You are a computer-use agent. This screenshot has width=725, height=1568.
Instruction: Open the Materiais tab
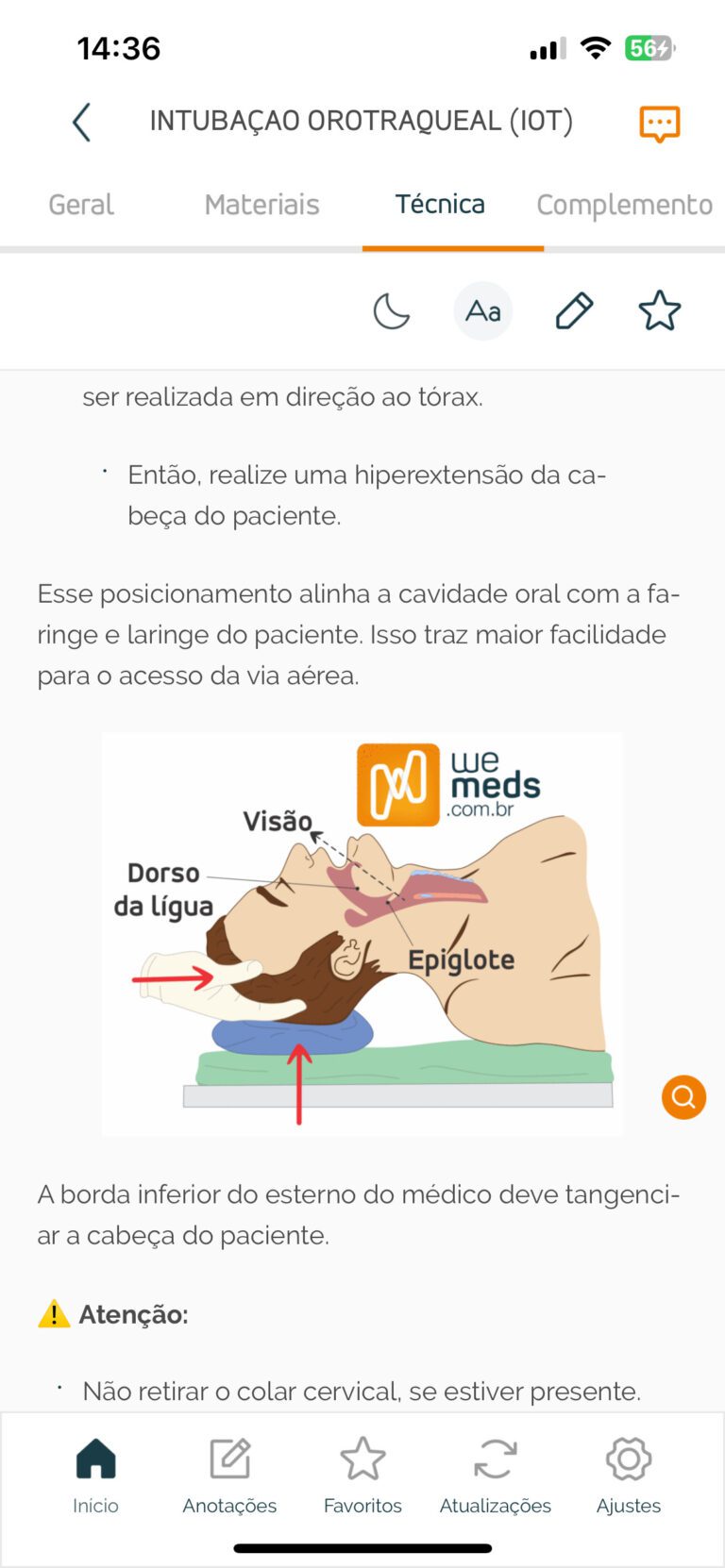coord(261,205)
